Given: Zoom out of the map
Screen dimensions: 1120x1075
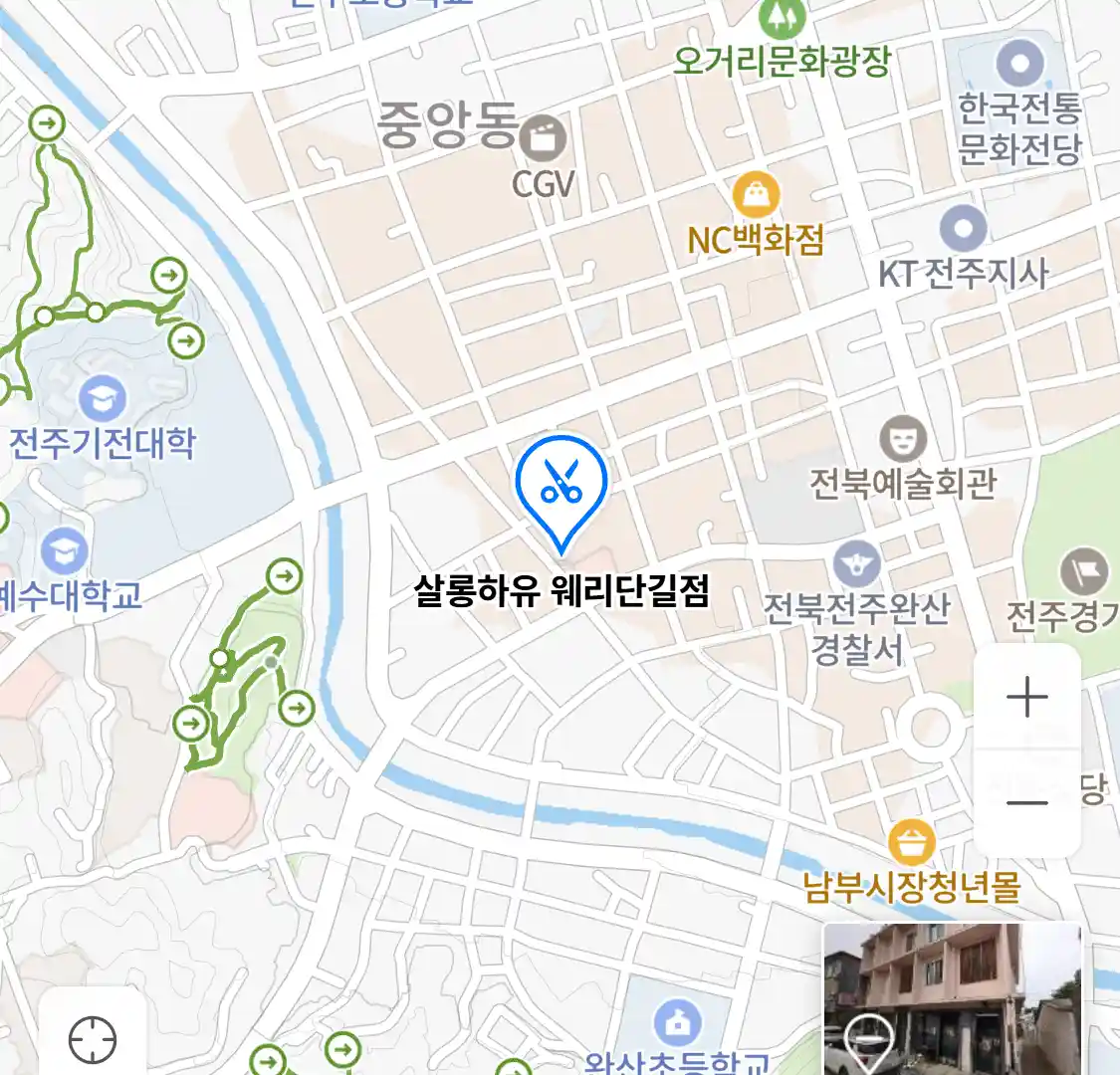Looking at the screenshot, I should click(x=1026, y=802).
